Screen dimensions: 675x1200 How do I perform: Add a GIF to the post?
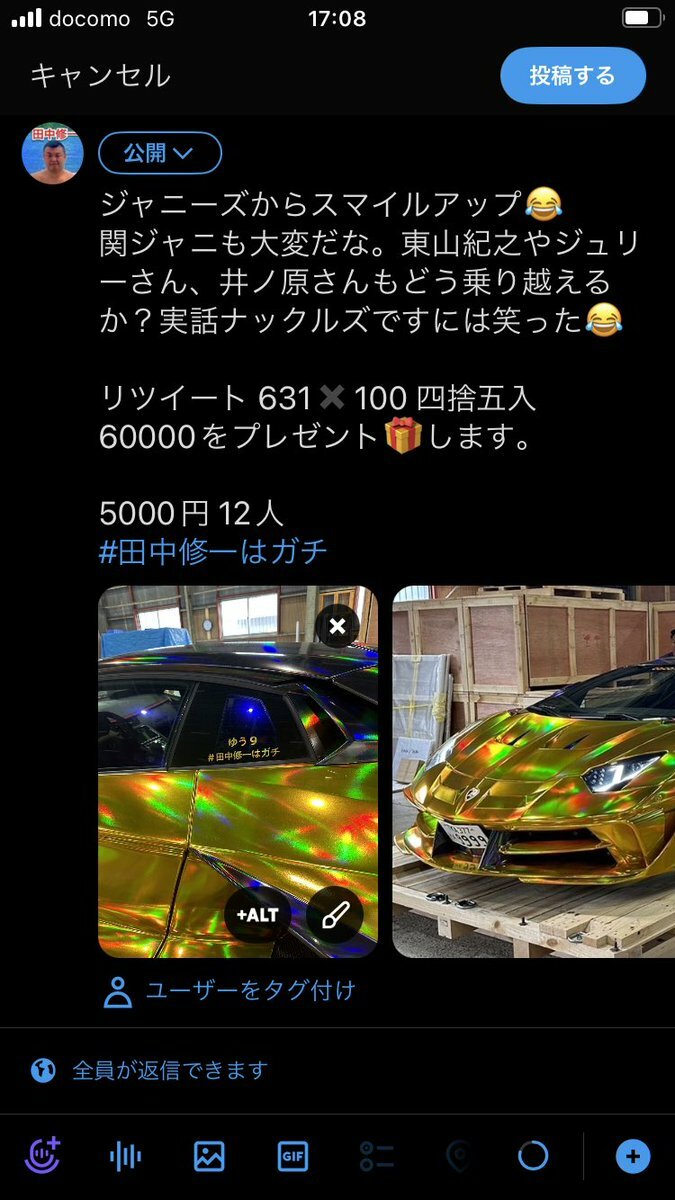(292, 1157)
